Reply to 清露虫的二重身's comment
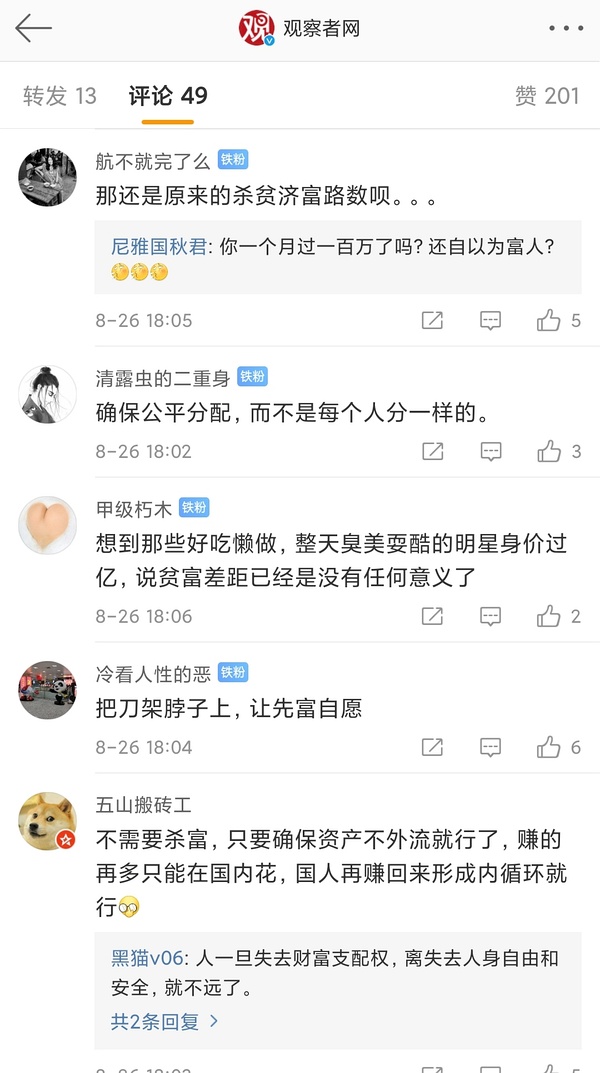 490,451
